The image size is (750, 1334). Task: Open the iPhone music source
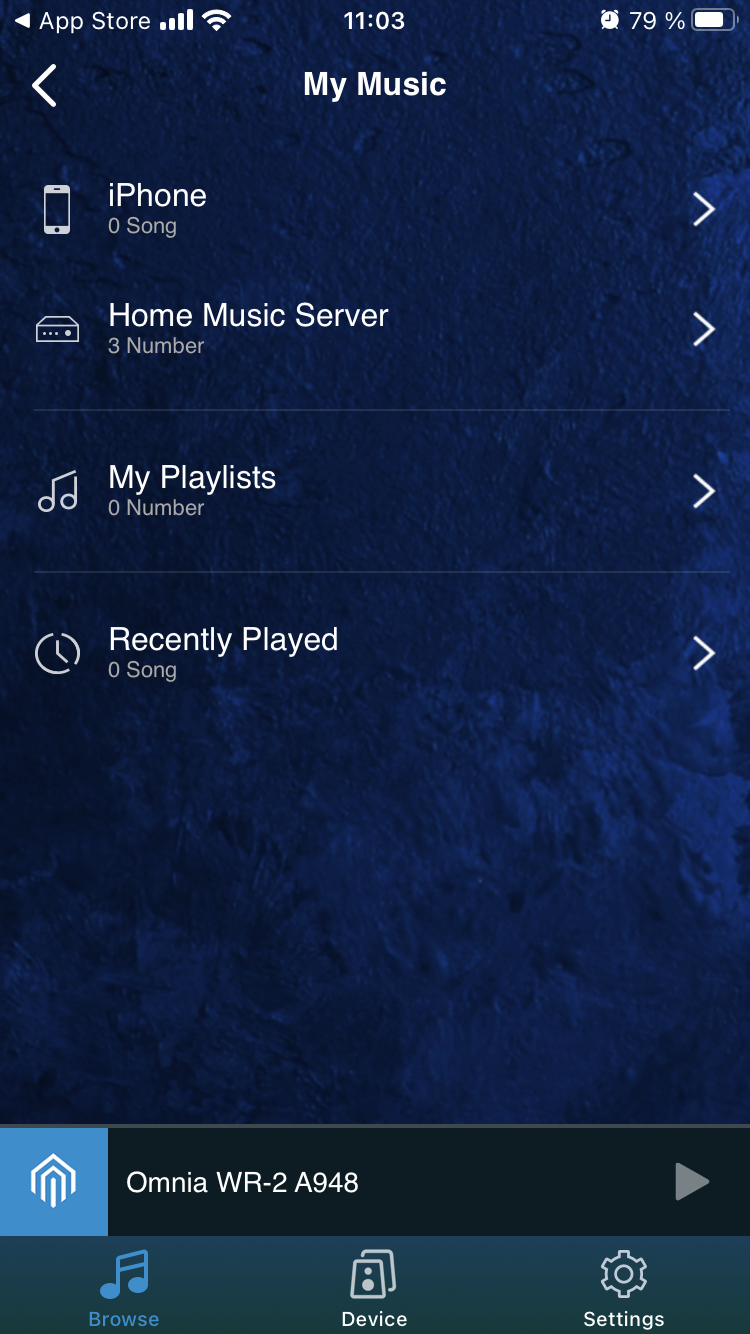pyautogui.click(x=375, y=209)
